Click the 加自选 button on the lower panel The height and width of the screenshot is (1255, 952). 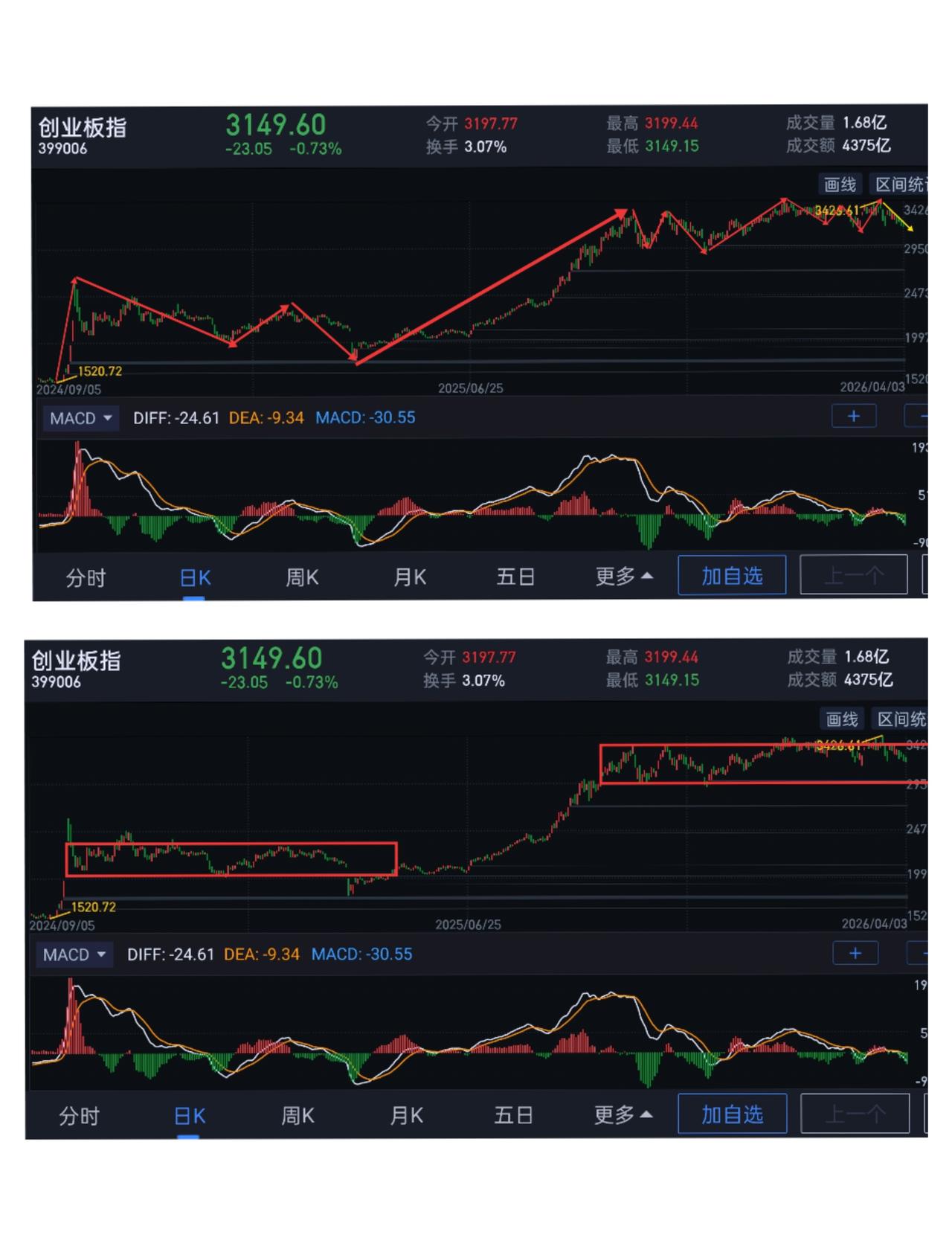(x=733, y=1114)
